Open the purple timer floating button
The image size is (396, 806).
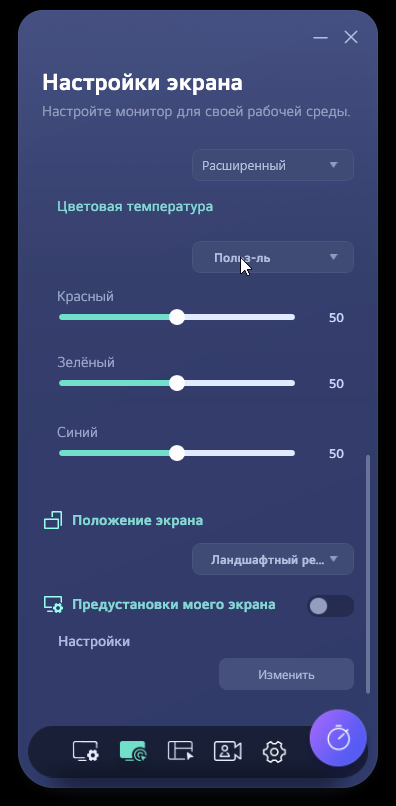[338, 738]
